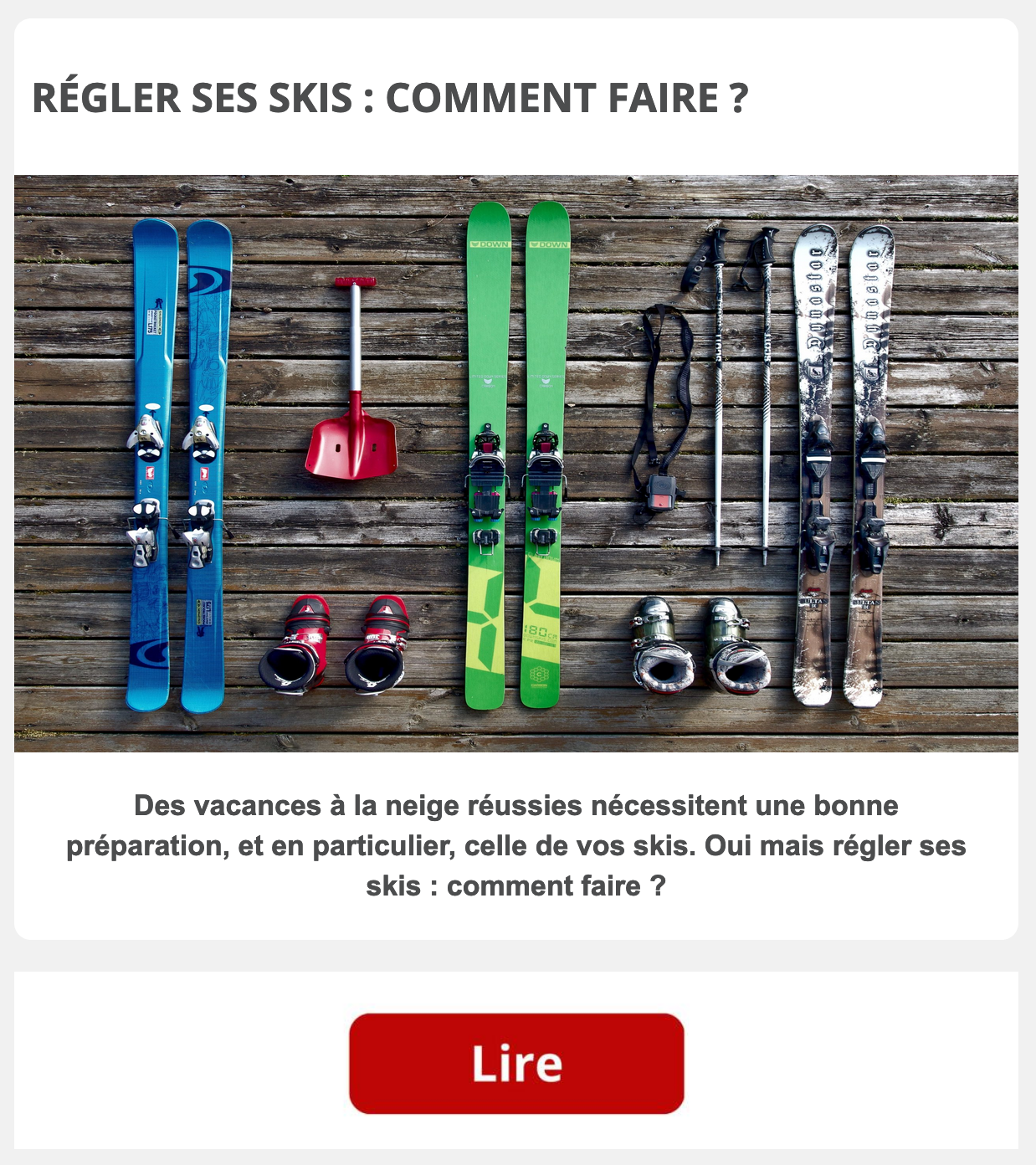Open the ski equipment article image
This screenshot has height=1165, width=1036.
coord(516,463)
